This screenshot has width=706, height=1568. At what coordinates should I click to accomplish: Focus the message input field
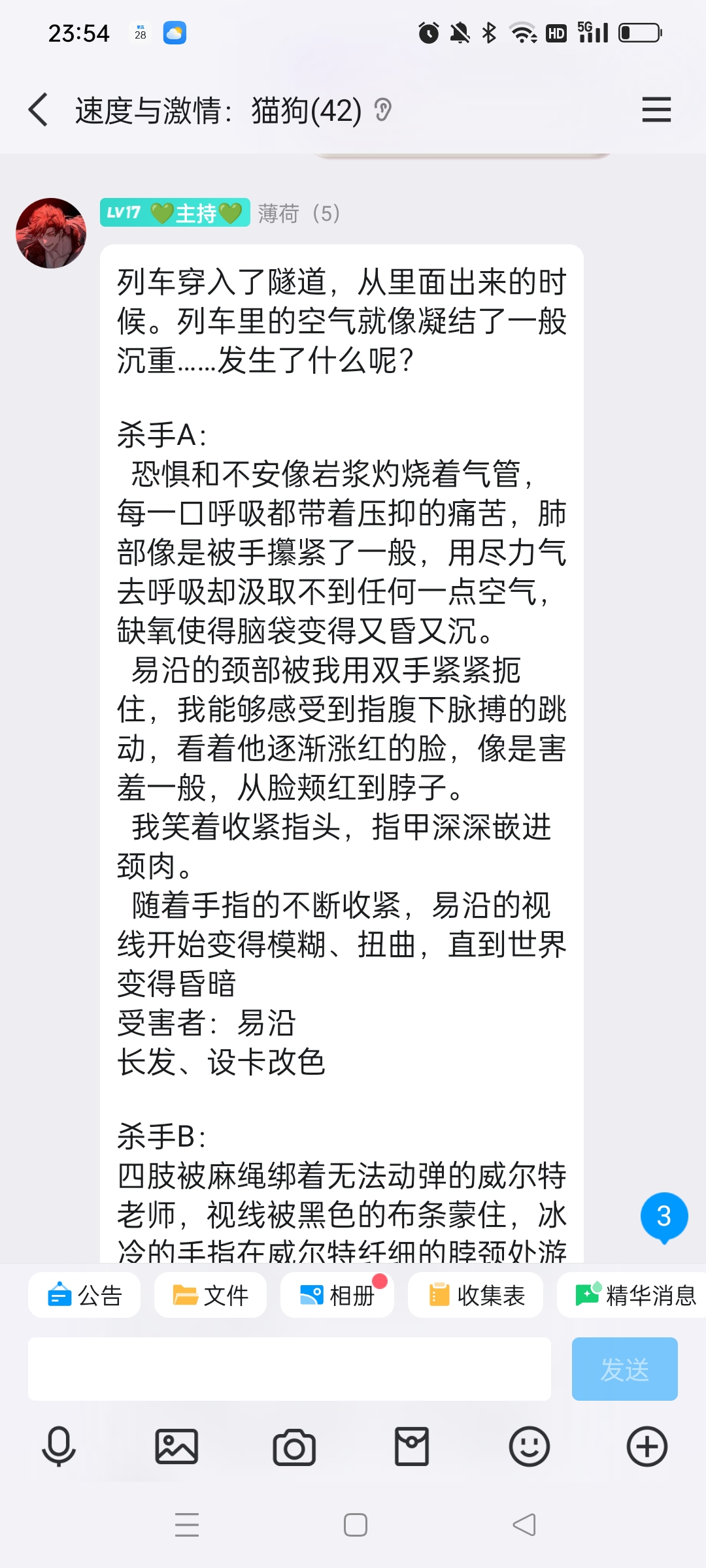[x=290, y=1369]
